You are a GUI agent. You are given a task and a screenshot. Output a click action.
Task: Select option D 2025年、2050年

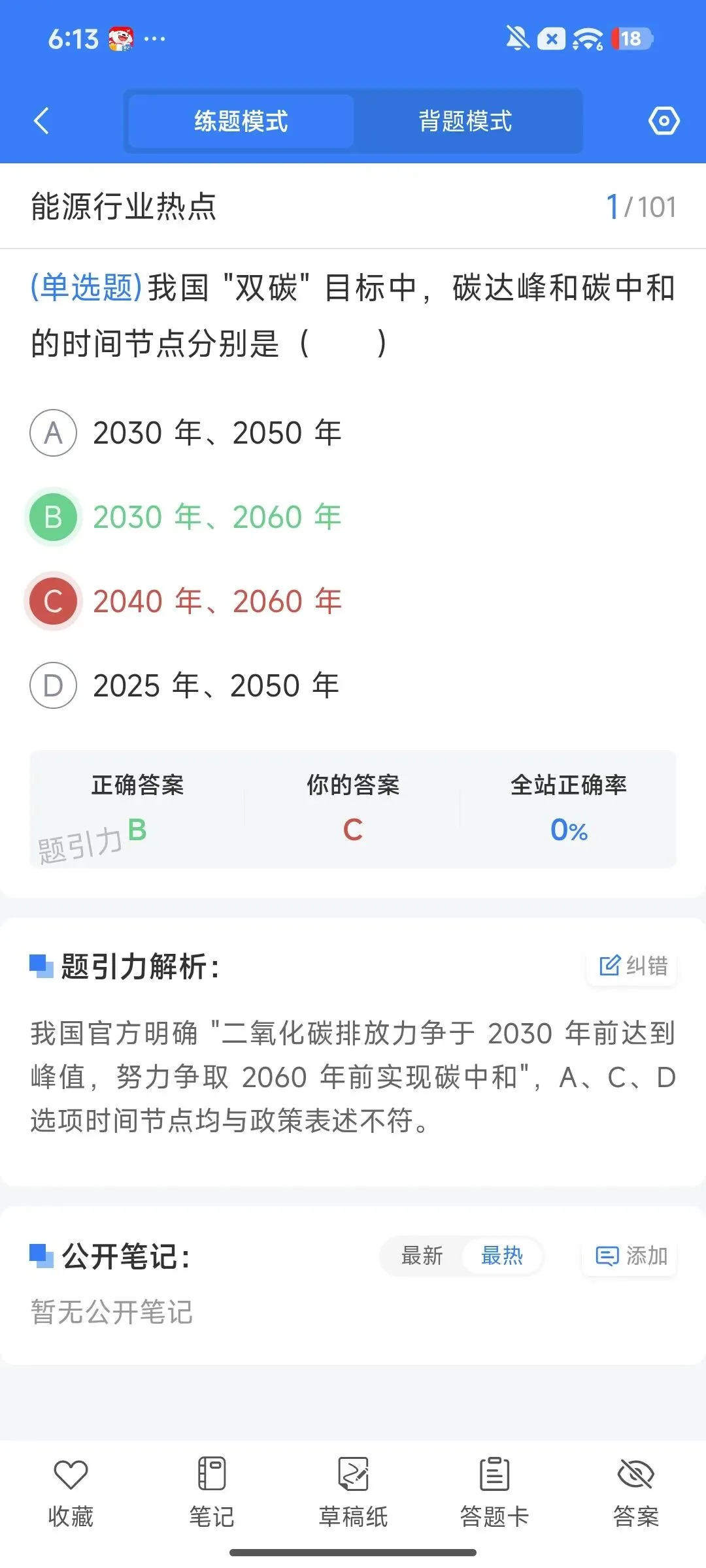click(184, 685)
